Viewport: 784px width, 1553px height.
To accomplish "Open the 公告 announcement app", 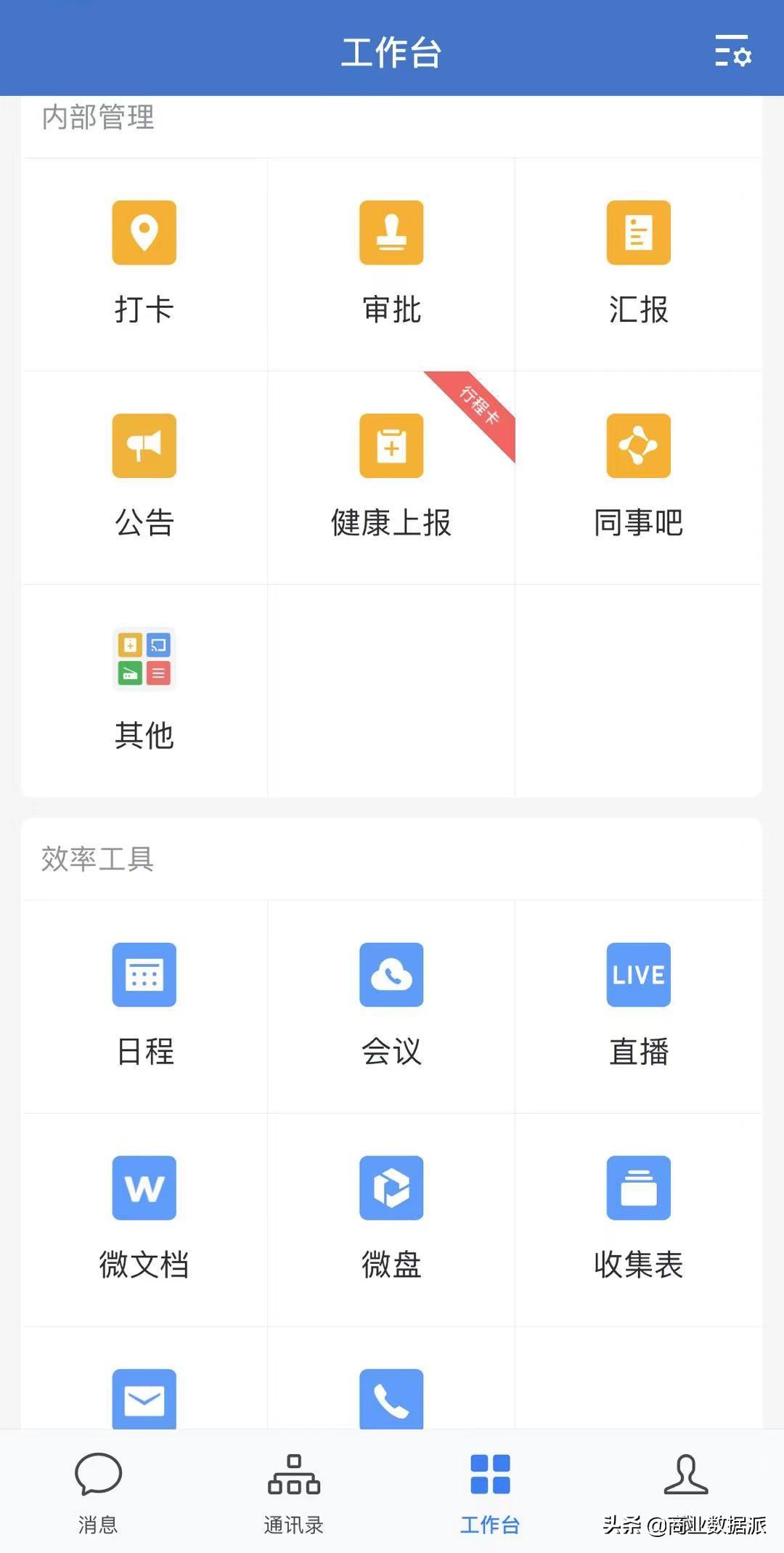I will pos(144,472).
